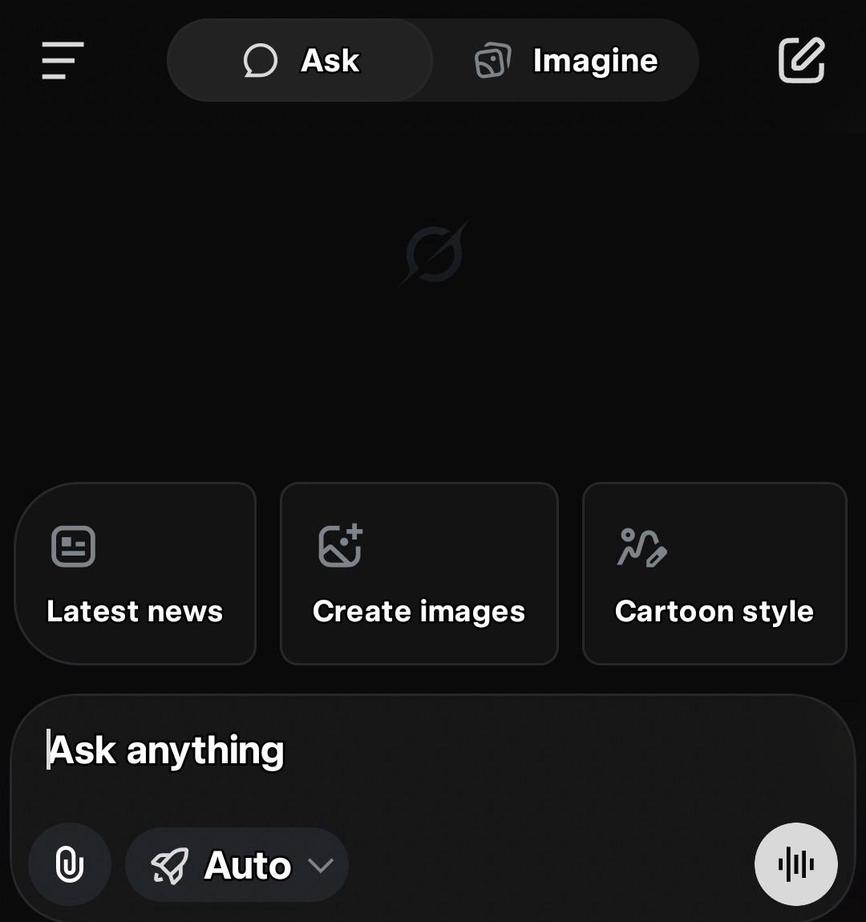Click the add-image icon above Create images
Image resolution: width=866 pixels, height=922 pixels.
point(339,545)
